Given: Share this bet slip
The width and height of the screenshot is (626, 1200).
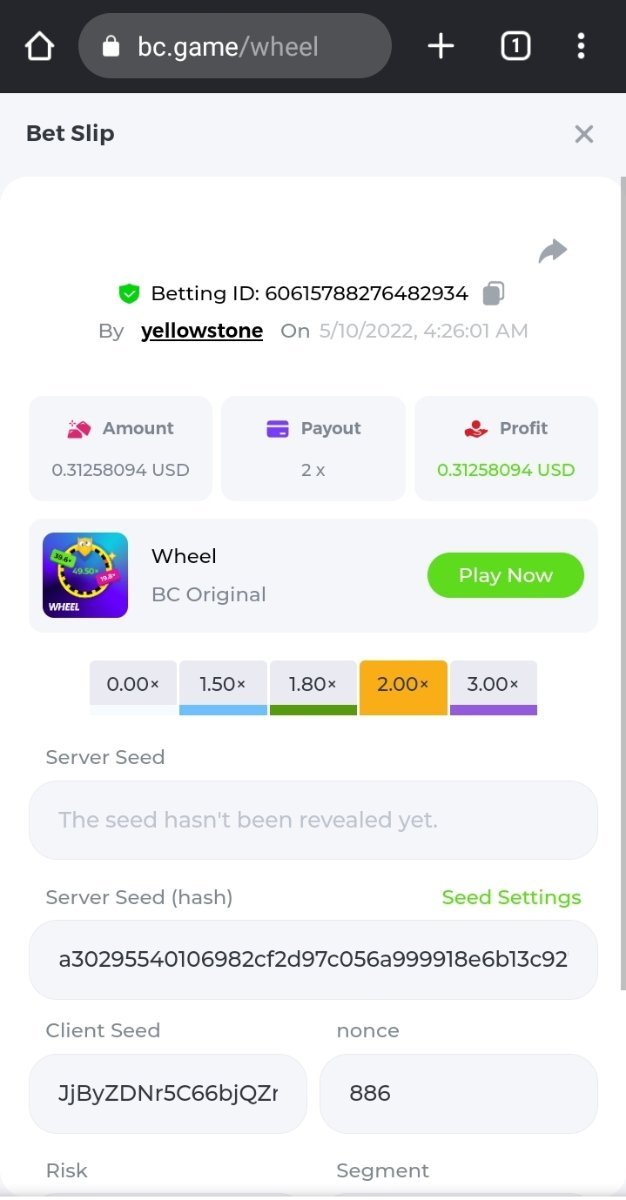Looking at the screenshot, I should pos(552,251).
